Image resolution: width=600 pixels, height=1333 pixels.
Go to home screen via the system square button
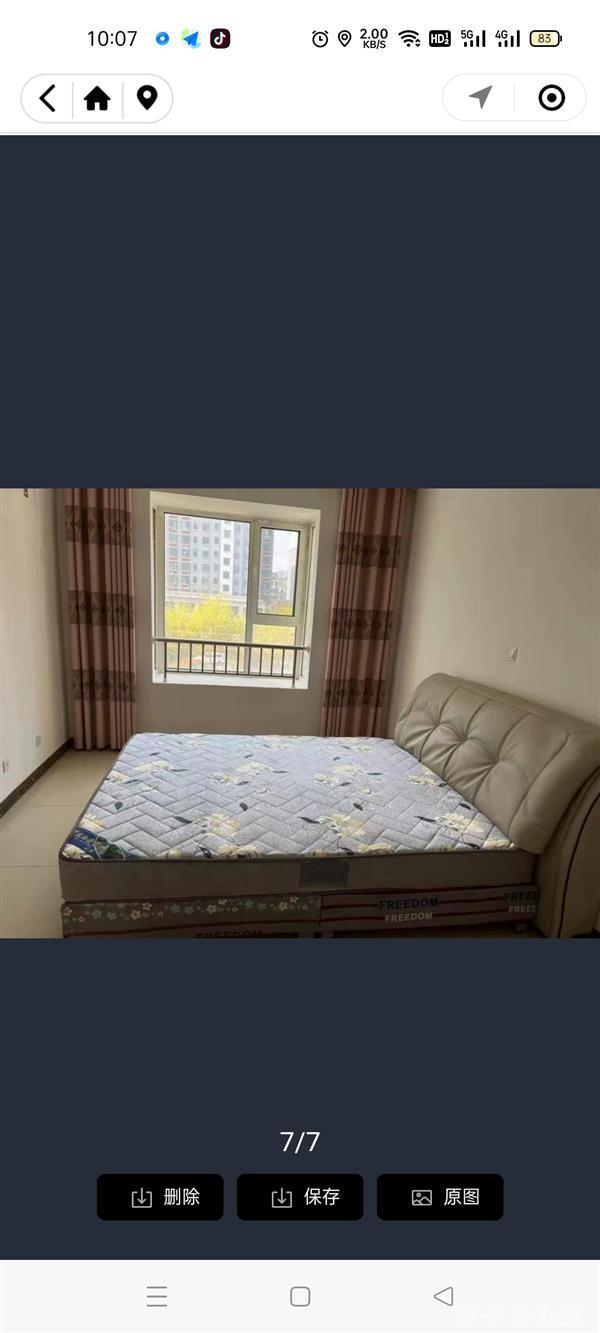[x=300, y=1297]
